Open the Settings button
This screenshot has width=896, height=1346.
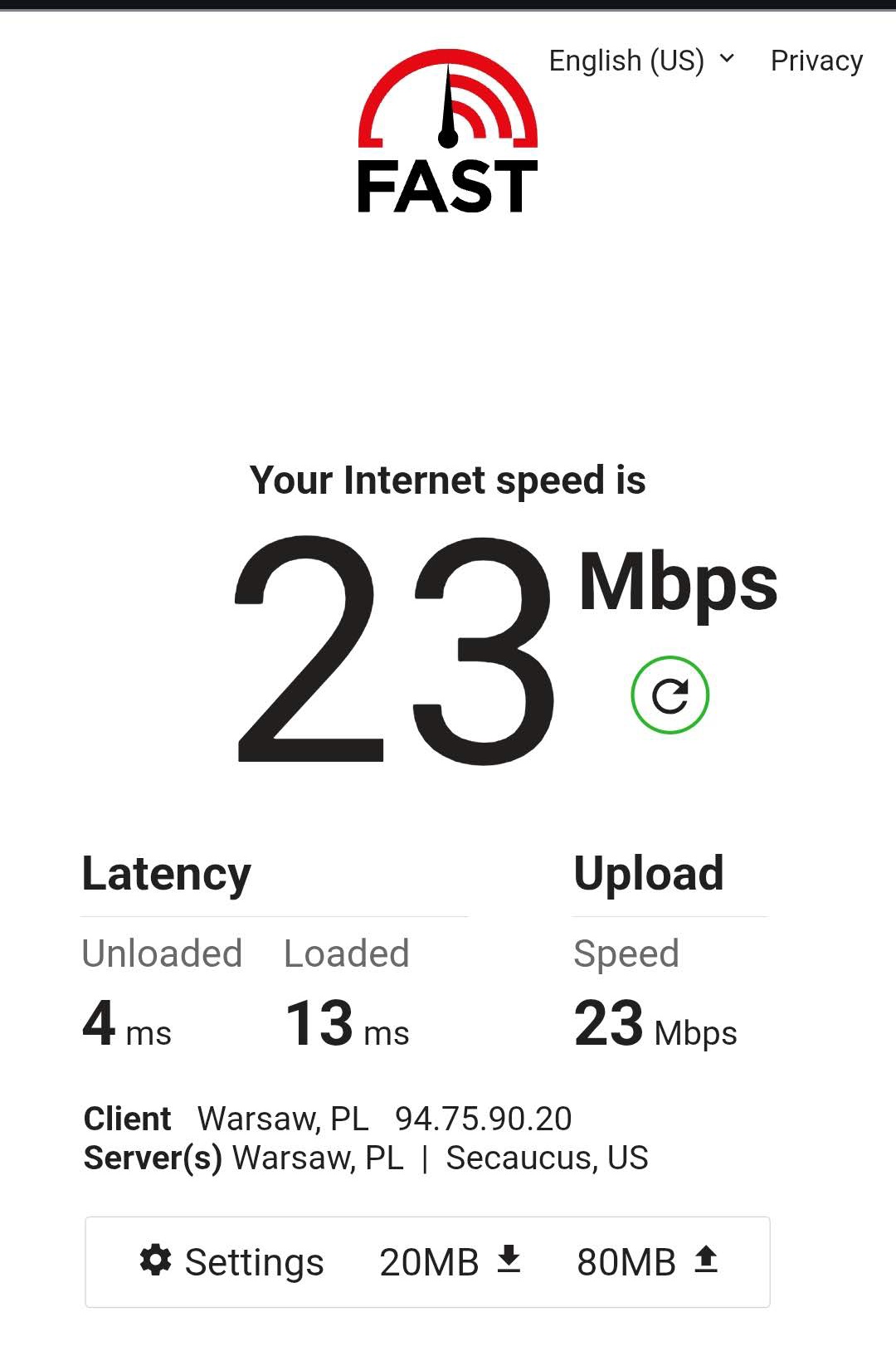pyautogui.click(x=232, y=1261)
